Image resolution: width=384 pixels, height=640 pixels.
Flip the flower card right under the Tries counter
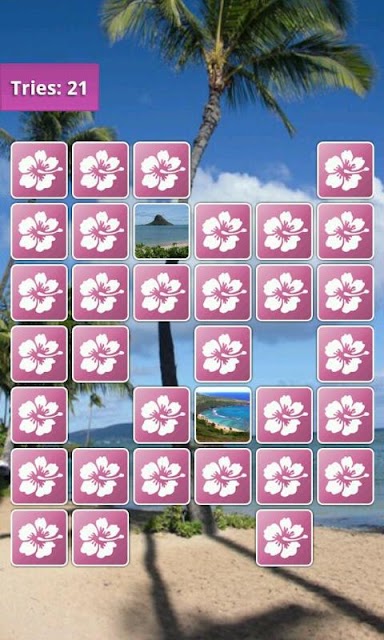pyautogui.click(x=39, y=170)
